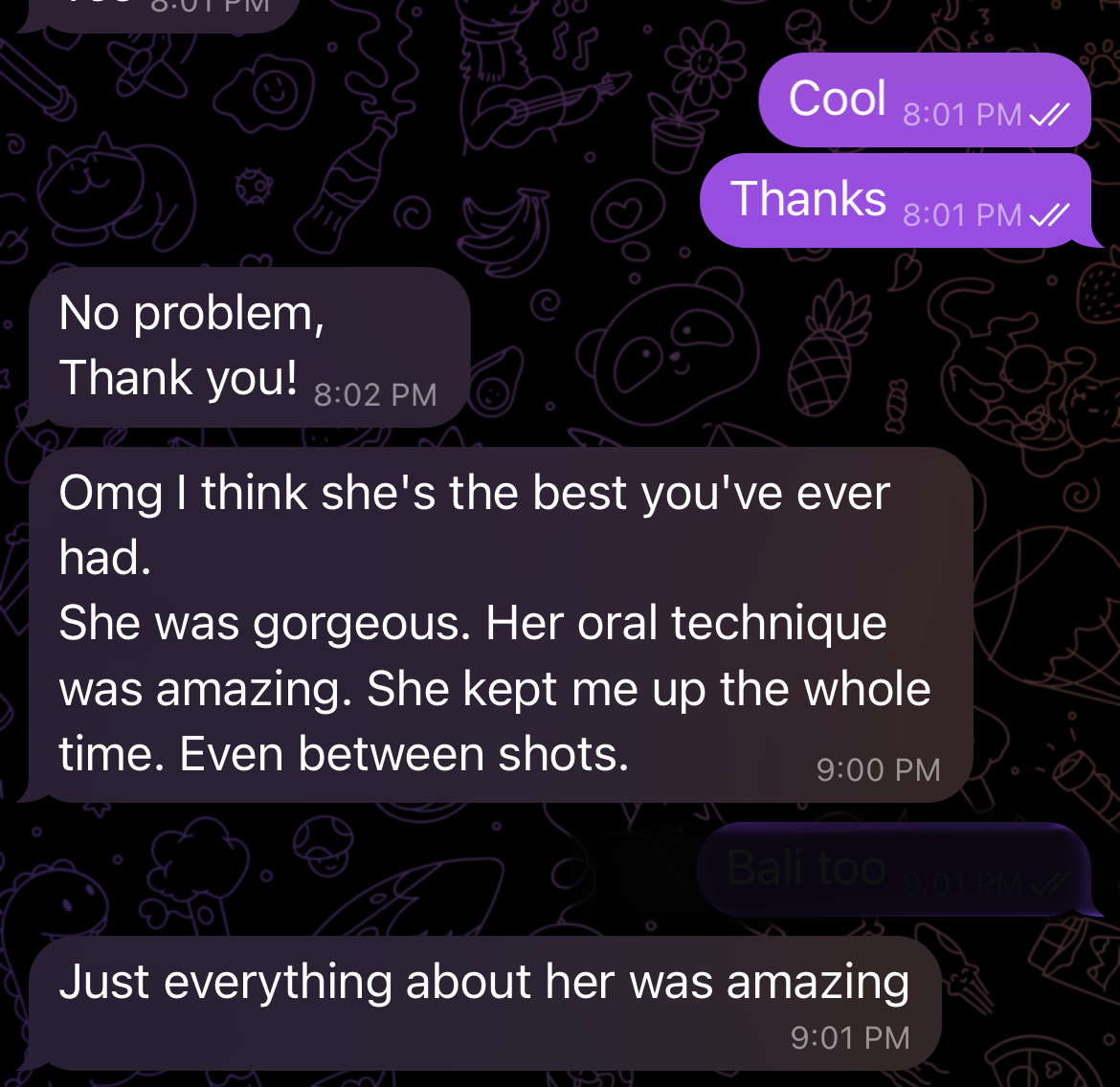This screenshot has height=1087, width=1120.
Task: Open options for 'No problem, Thank you!' message
Action: [x=249, y=346]
